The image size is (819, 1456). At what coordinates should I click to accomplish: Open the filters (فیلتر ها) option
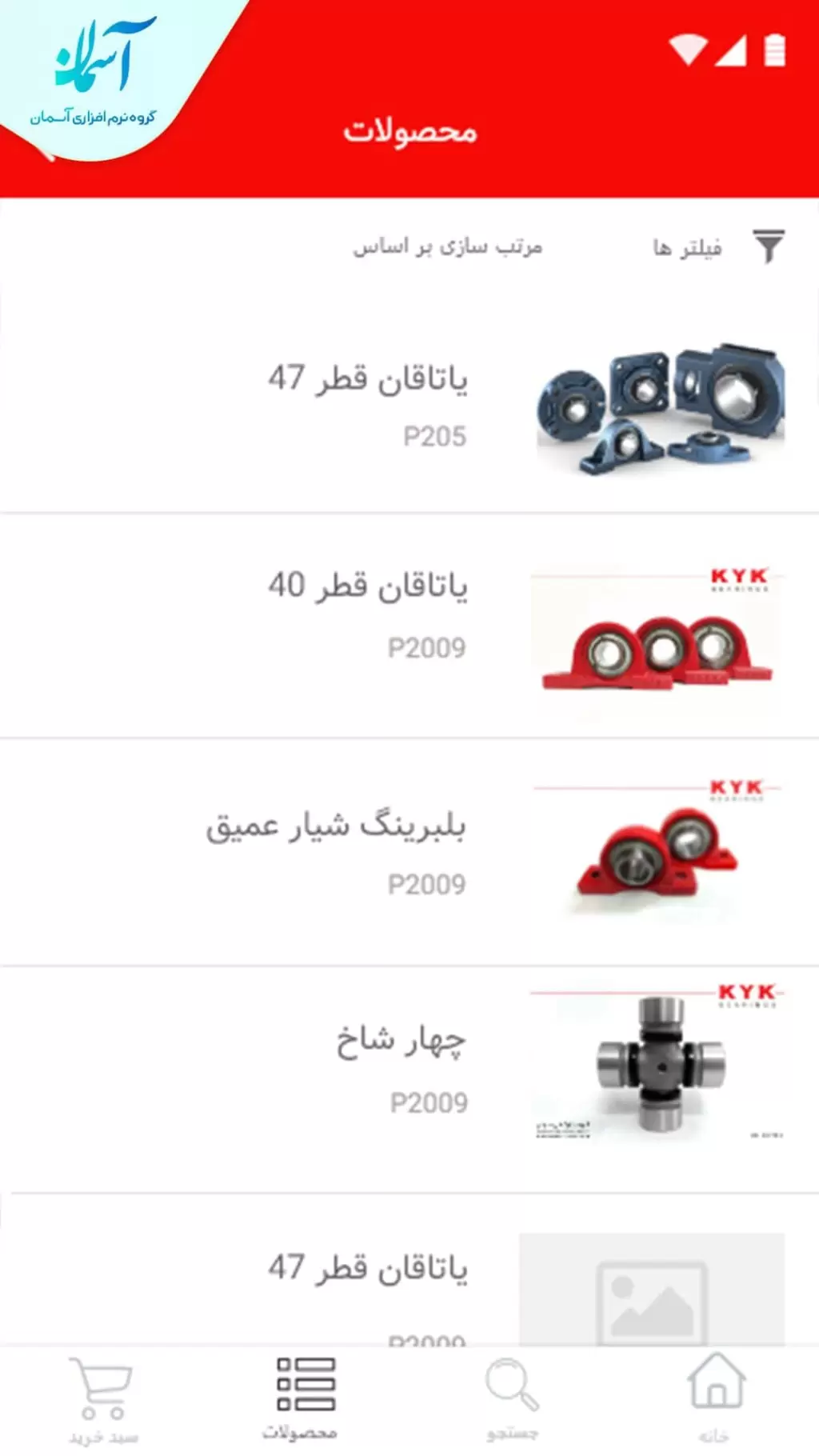(716, 247)
